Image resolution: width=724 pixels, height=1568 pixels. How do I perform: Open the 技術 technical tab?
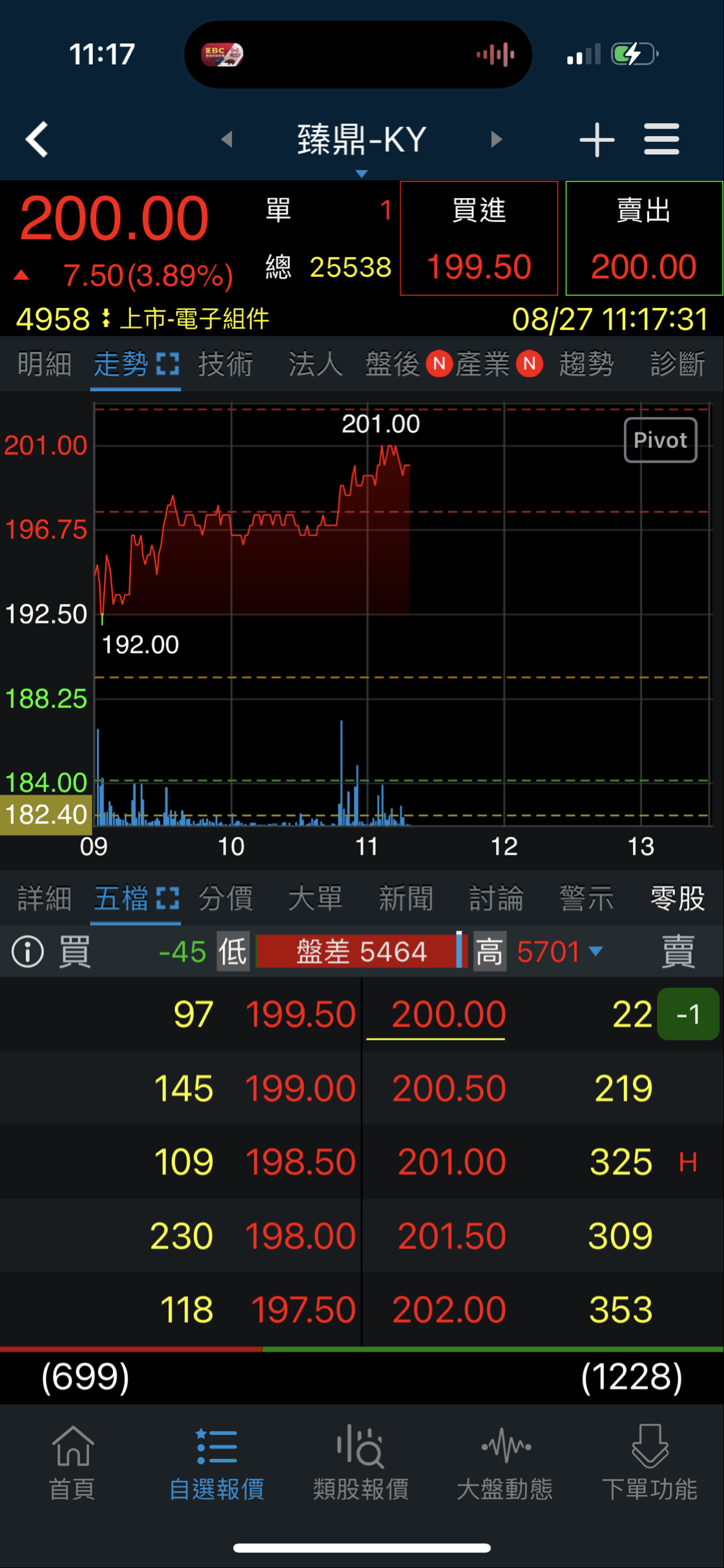[225, 364]
